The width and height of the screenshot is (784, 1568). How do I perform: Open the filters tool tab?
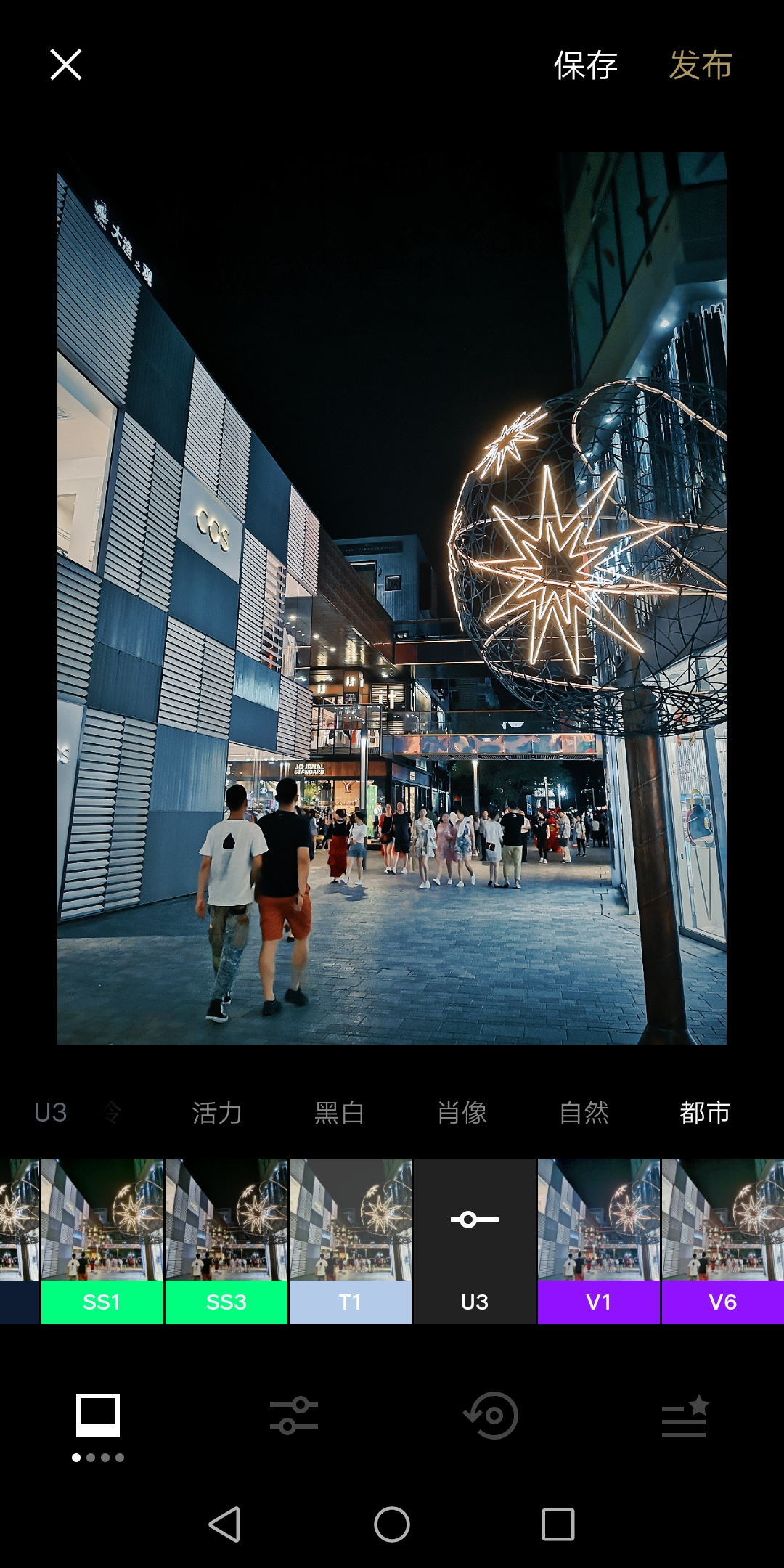coord(98,1416)
